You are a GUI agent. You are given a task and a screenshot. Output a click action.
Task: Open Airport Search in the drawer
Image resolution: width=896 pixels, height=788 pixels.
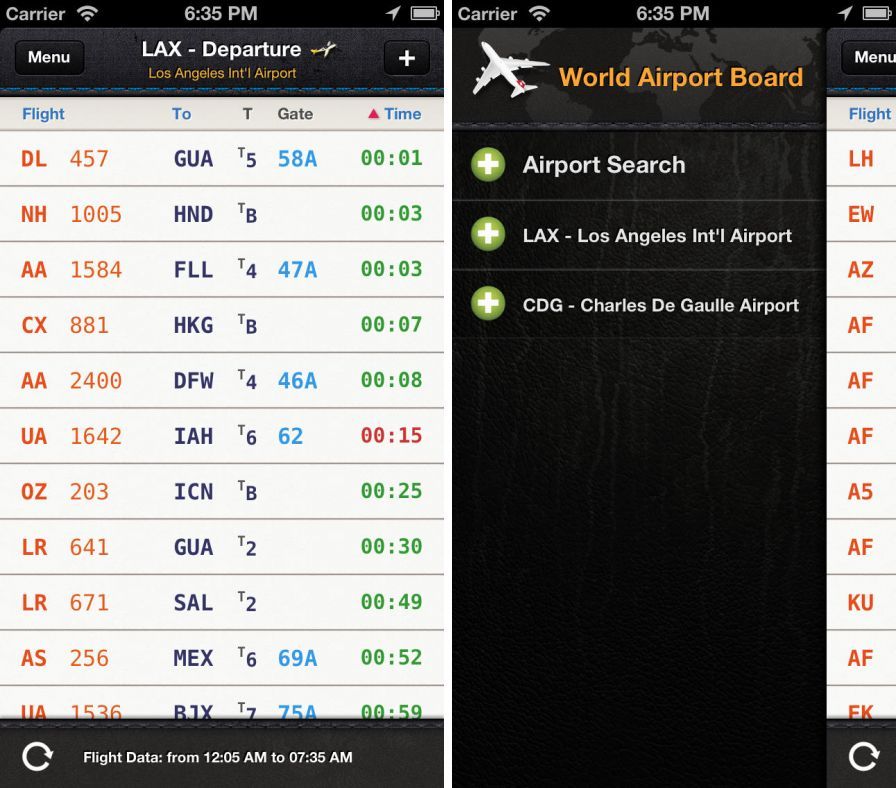tap(603, 165)
